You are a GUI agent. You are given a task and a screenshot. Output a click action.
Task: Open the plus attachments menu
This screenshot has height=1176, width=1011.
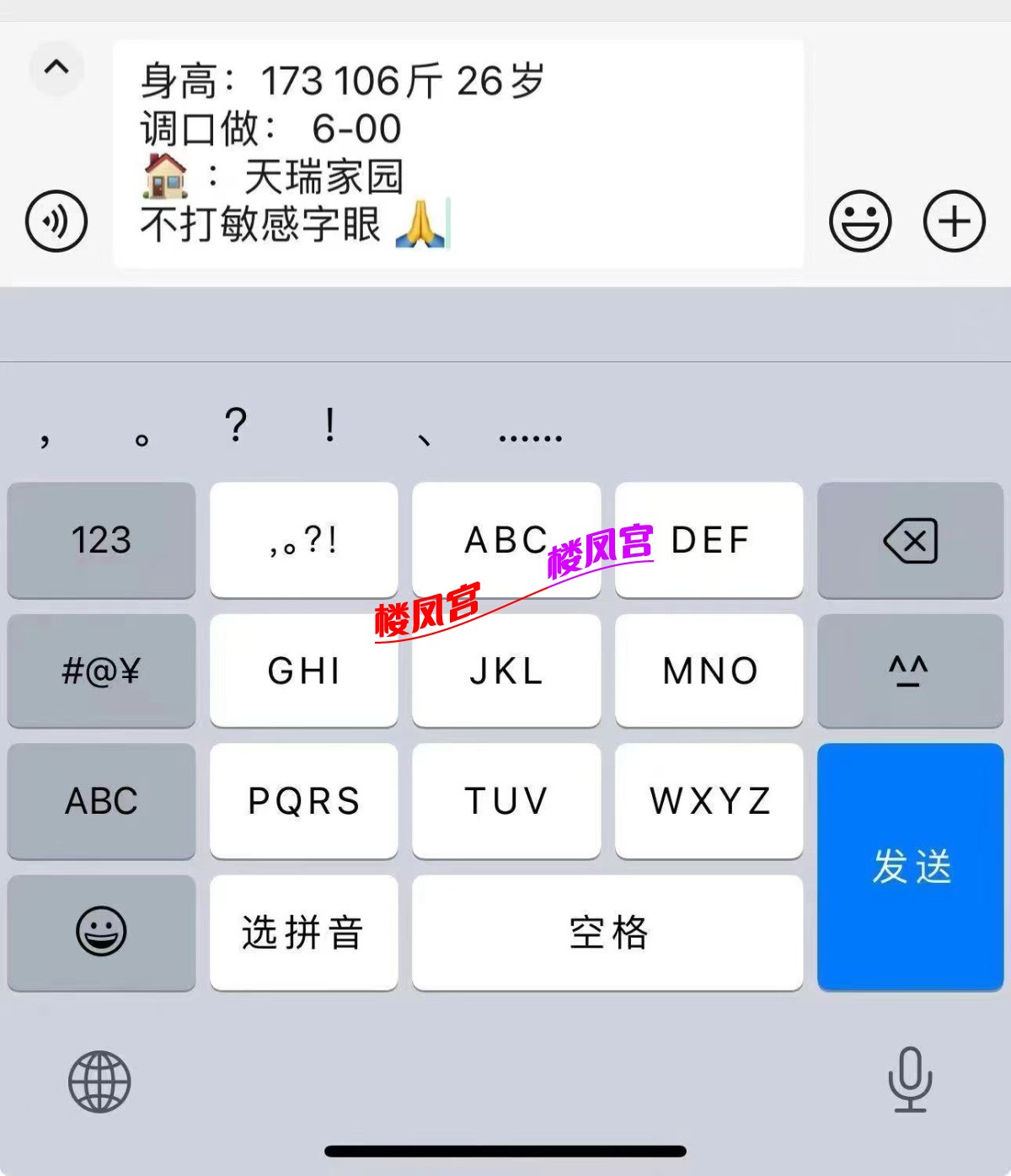coord(954,222)
